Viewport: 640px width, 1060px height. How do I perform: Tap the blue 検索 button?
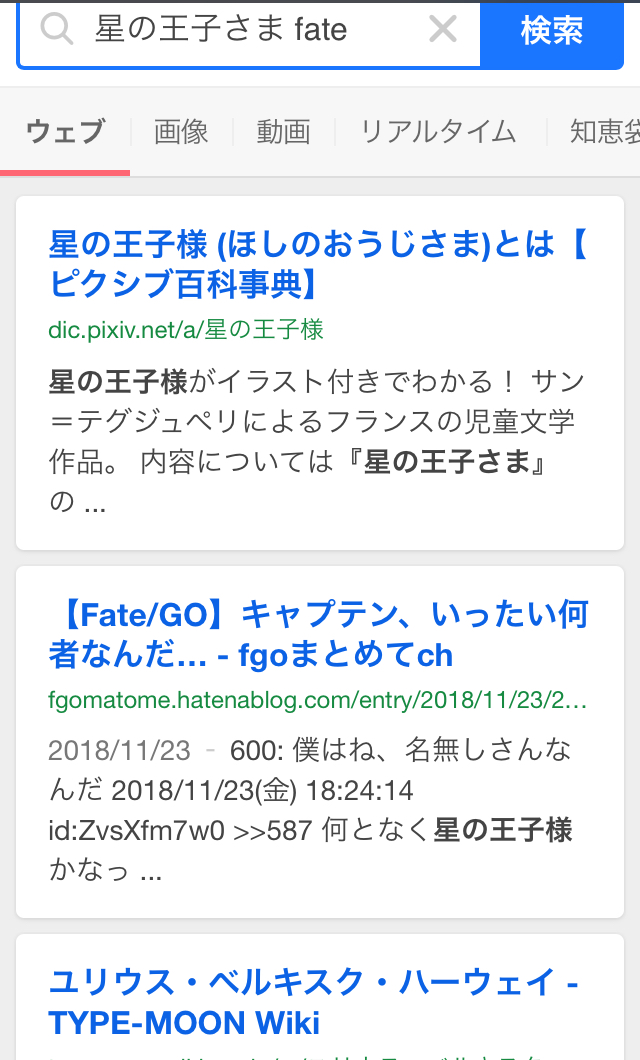coord(551,31)
